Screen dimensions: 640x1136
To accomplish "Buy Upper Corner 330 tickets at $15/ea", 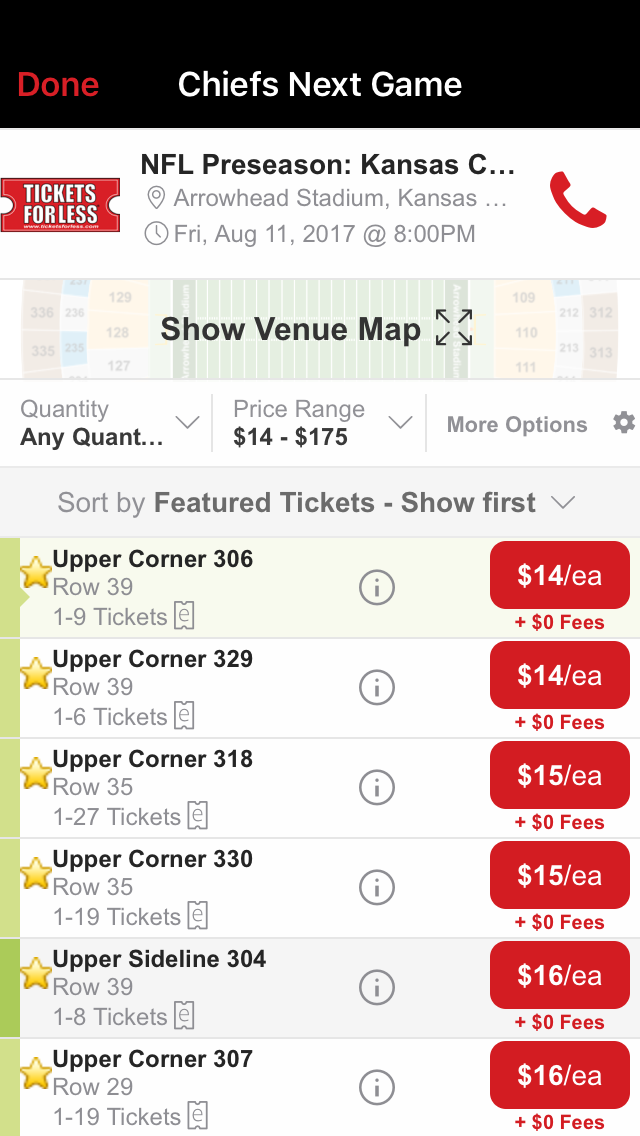I will [x=560, y=875].
